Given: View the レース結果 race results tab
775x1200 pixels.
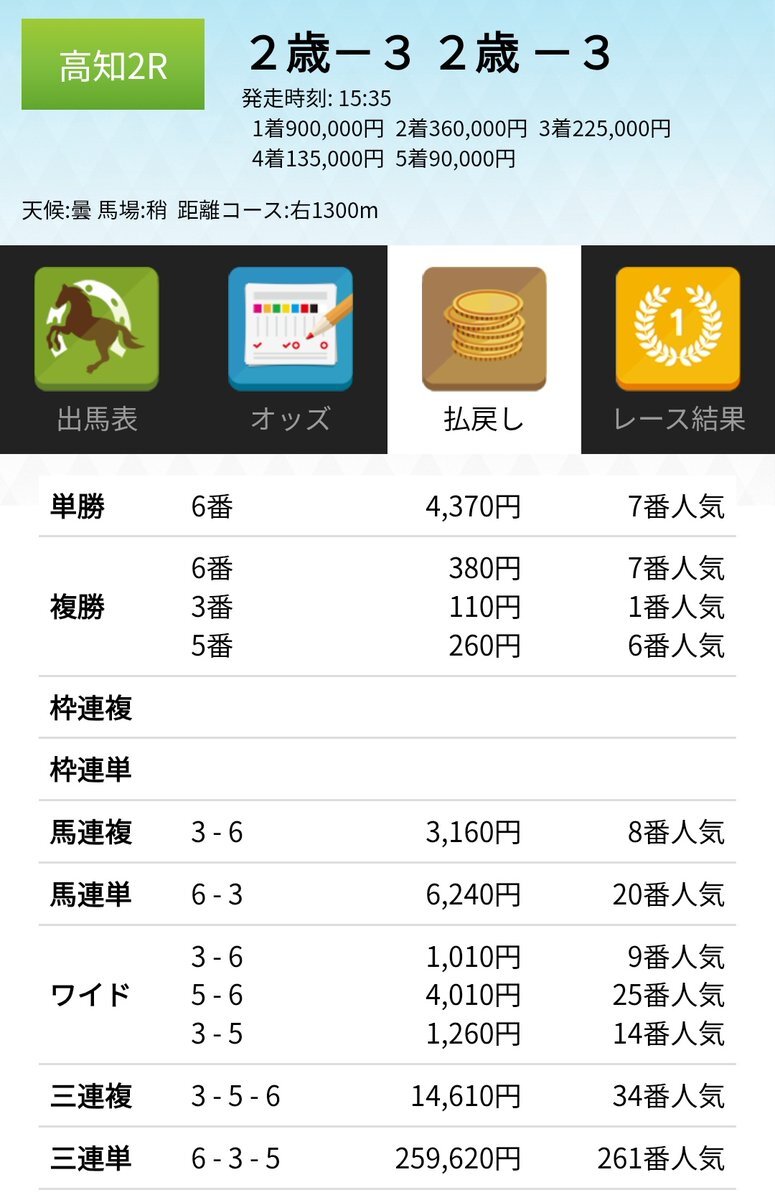Looking at the screenshot, I should pyautogui.click(x=678, y=349).
